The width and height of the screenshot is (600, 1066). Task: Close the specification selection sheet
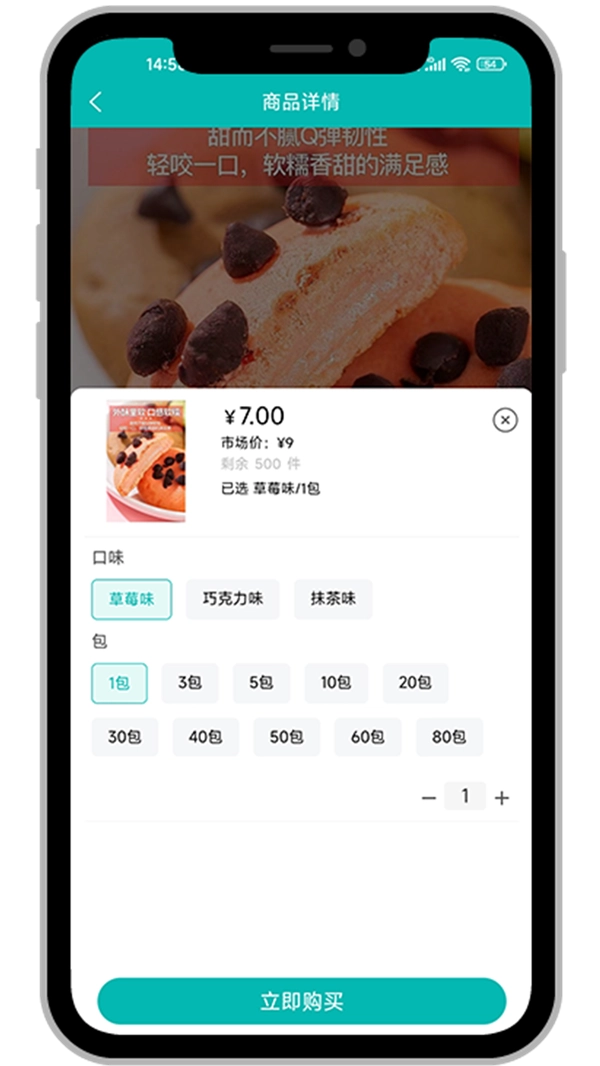505,420
